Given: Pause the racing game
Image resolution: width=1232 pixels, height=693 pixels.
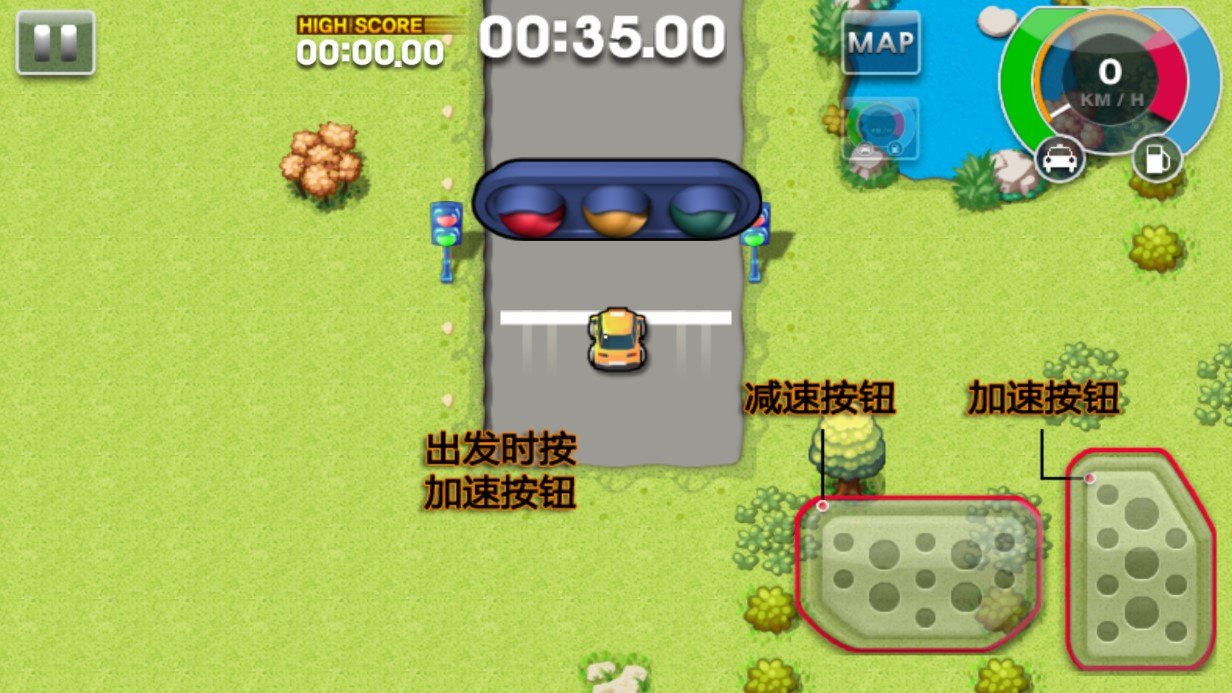Looking at the screenshot, I should coord(55,42).
